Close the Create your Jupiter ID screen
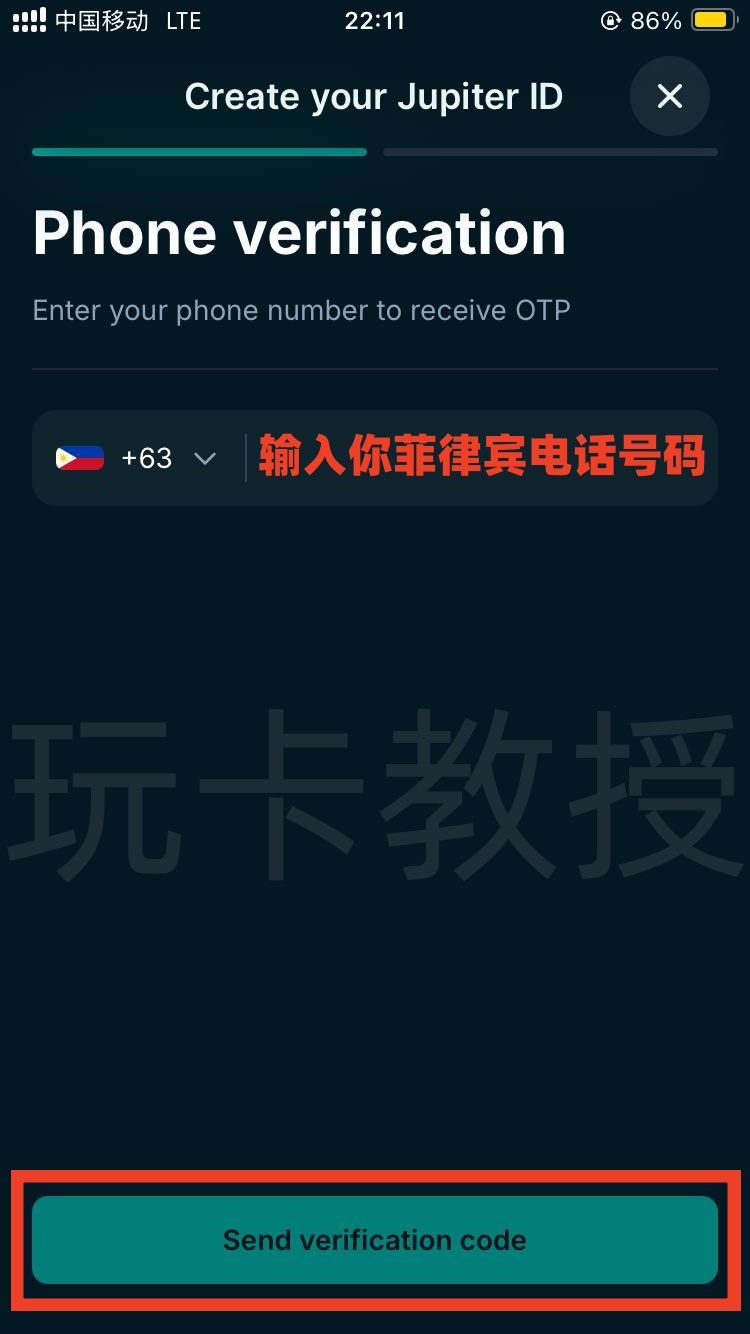The width and height of the screenshot is (750, 1334). (669, 96)
